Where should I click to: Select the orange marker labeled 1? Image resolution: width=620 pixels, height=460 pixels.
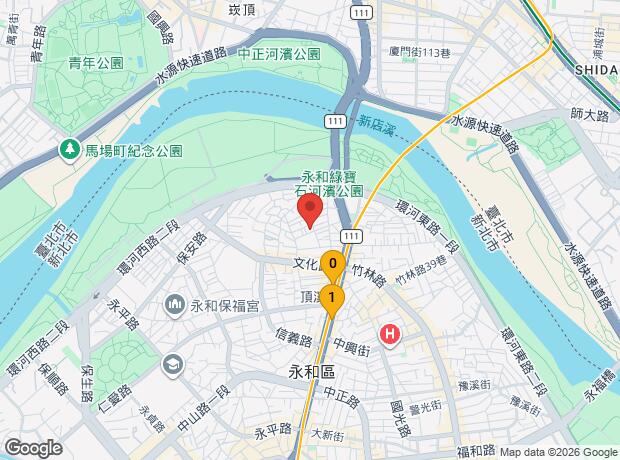[332, 299]
